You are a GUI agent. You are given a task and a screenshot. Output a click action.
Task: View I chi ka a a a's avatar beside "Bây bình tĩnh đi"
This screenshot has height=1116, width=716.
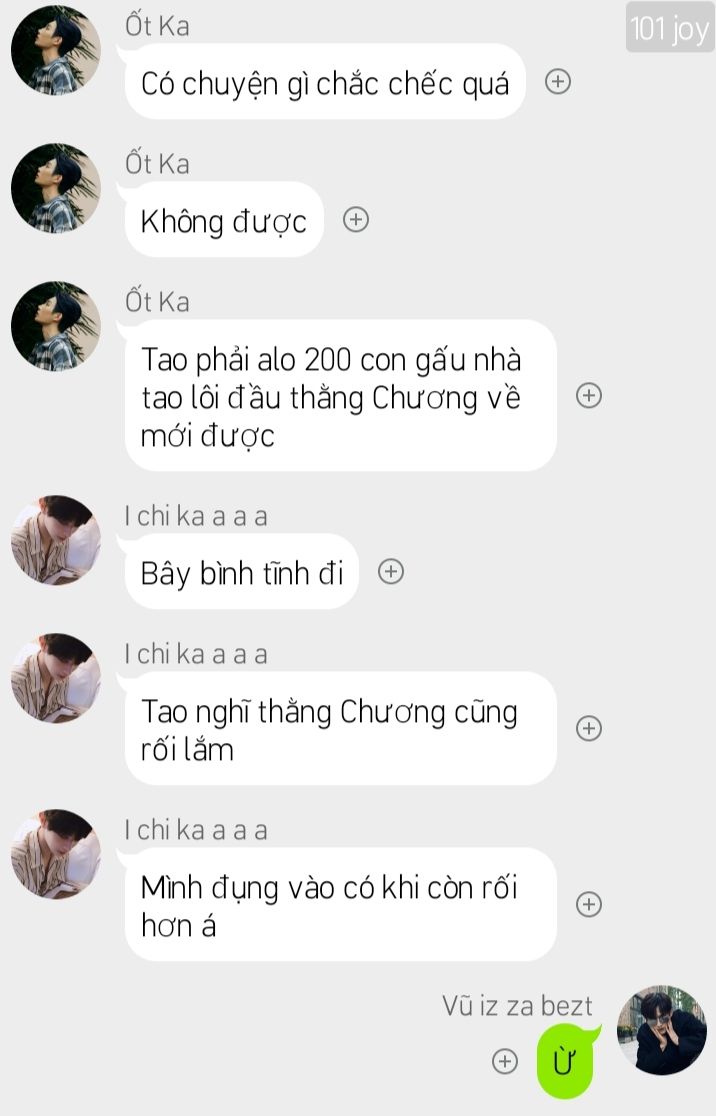click(x=56, y=540)
